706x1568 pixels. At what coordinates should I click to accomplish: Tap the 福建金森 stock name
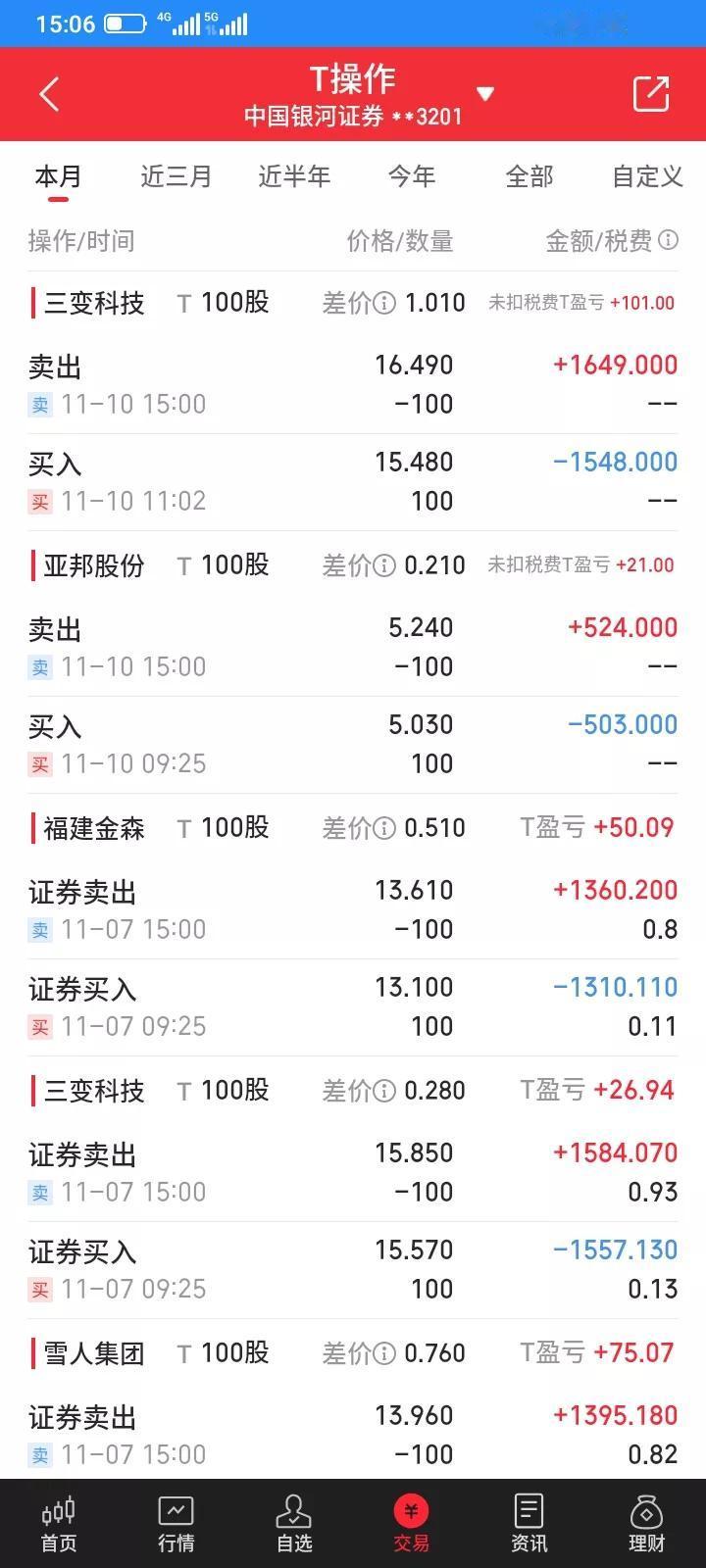coord(93,828)
